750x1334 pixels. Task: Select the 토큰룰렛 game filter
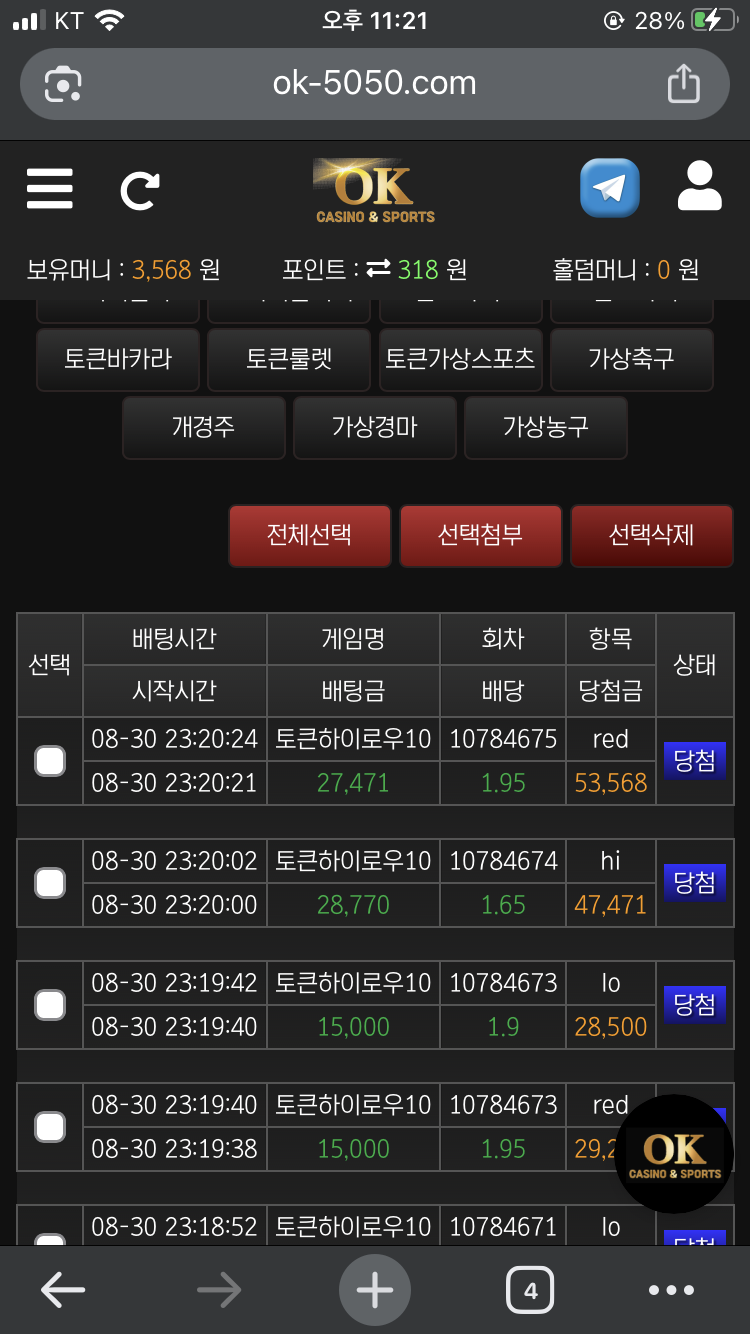coord(289,359)
